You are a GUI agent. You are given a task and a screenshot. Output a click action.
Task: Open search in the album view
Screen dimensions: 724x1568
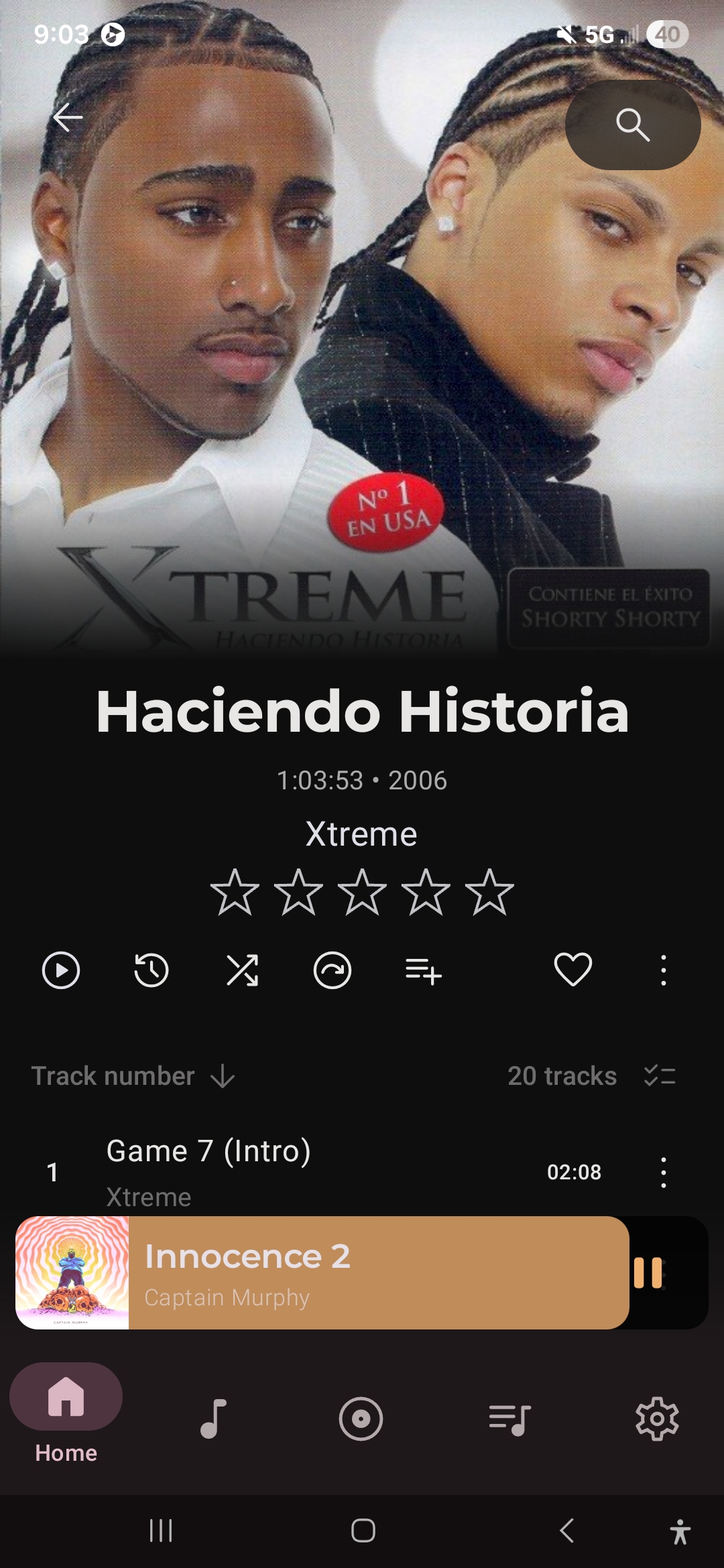633,125
